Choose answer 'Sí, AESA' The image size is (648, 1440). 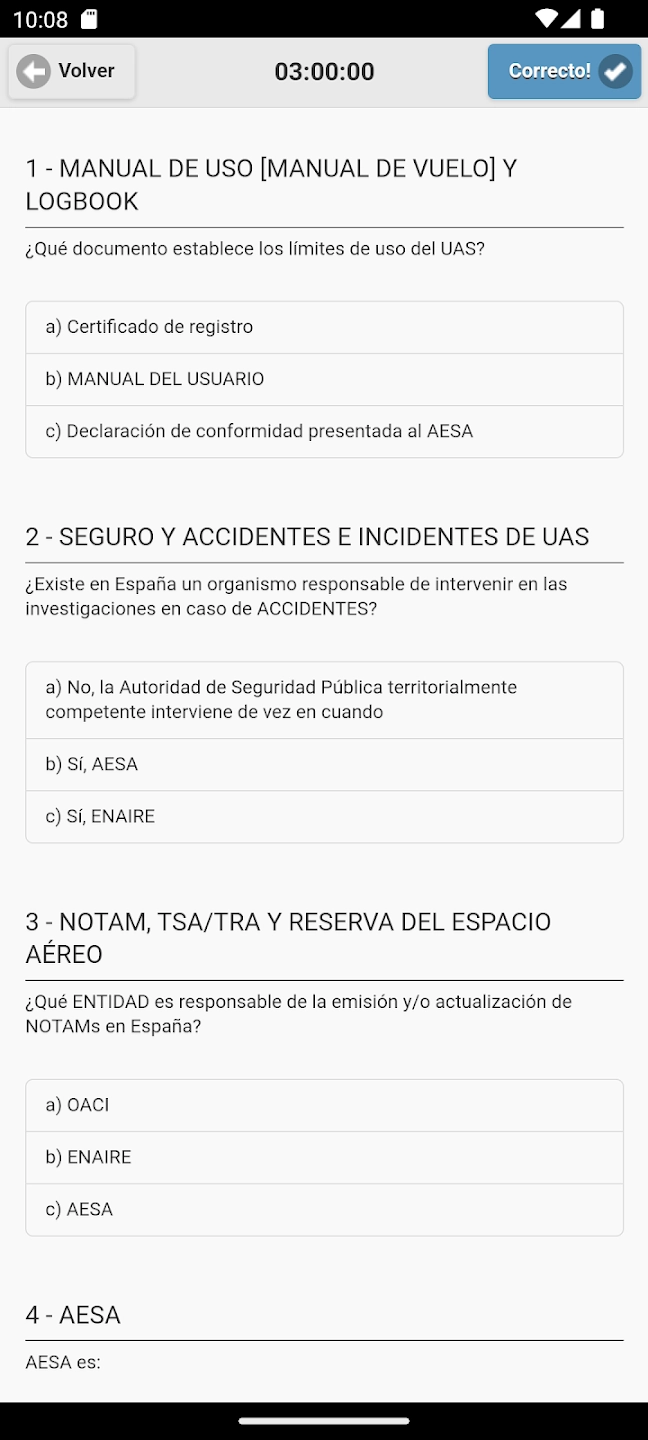coord(324,764)
